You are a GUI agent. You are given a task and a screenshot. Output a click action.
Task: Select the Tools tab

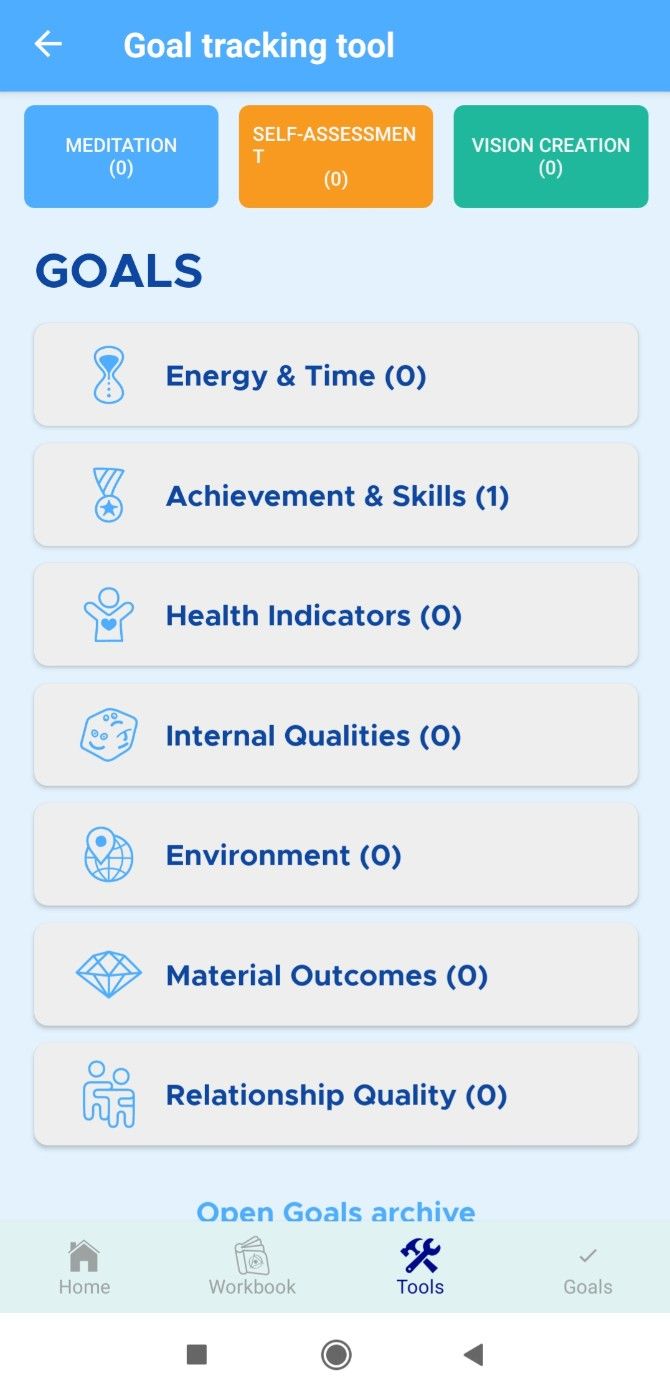(420, 1267)
